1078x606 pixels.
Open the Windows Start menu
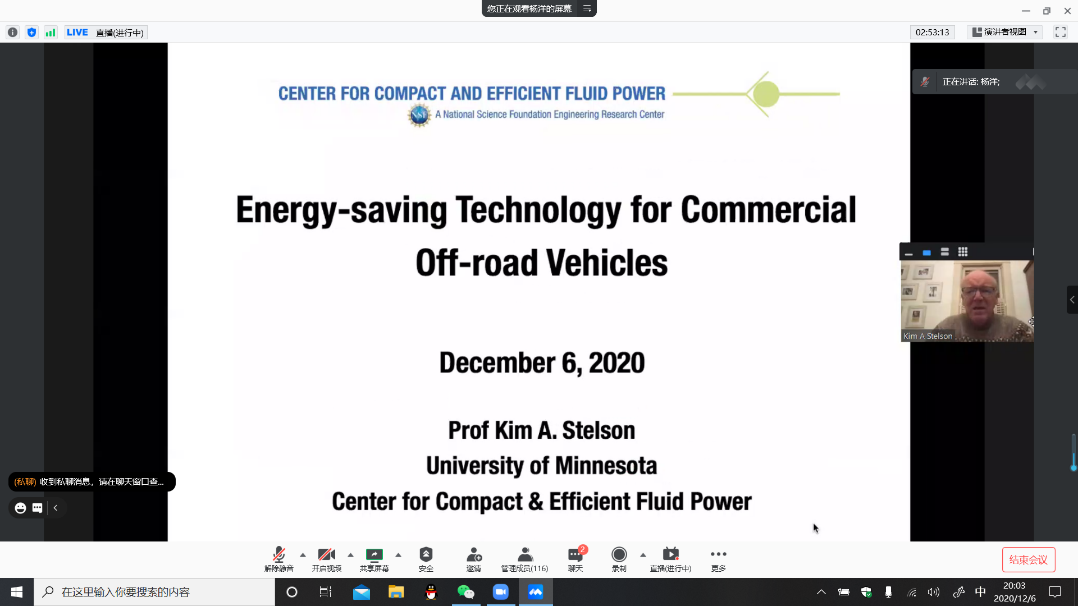click(16, 592)
